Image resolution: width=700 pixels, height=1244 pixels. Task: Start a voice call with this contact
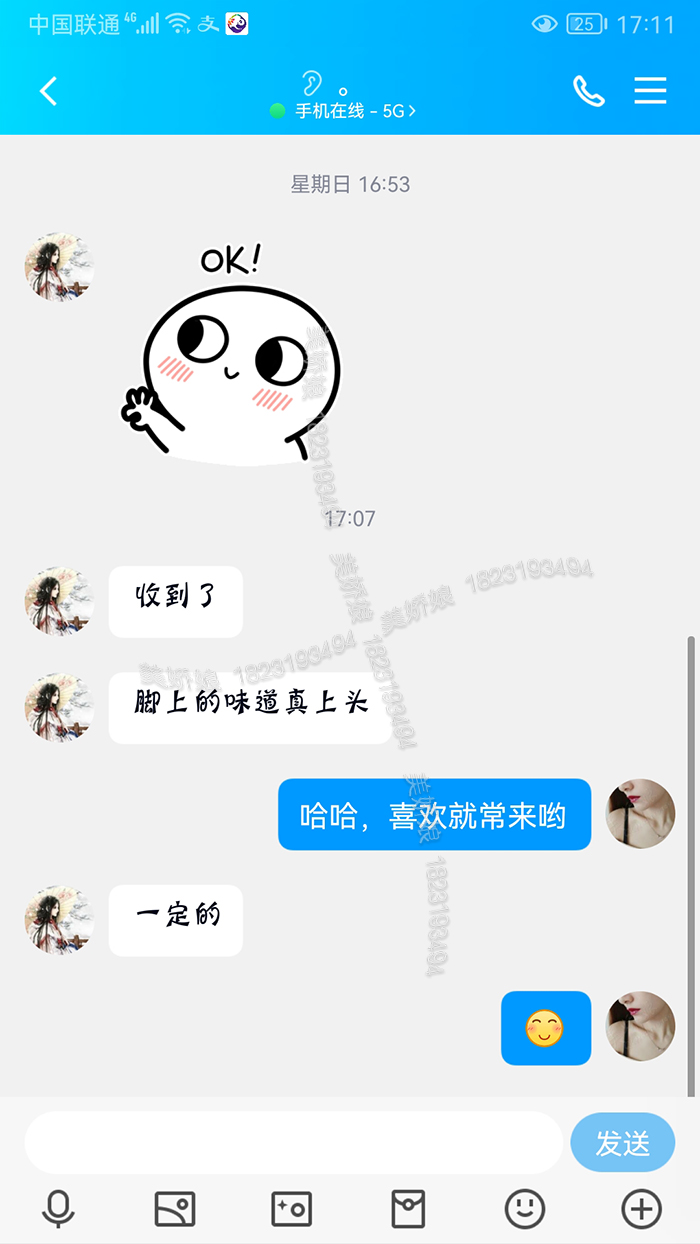[588, 92]
